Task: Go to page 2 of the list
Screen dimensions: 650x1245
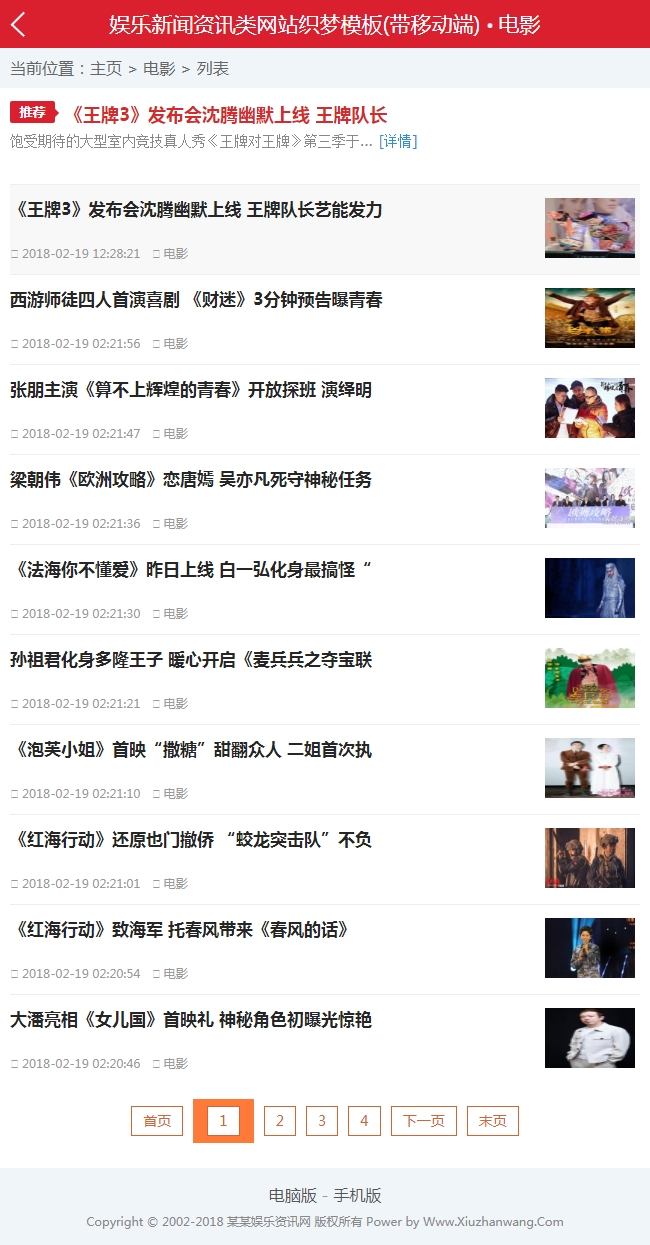Action: (280, 1121)
